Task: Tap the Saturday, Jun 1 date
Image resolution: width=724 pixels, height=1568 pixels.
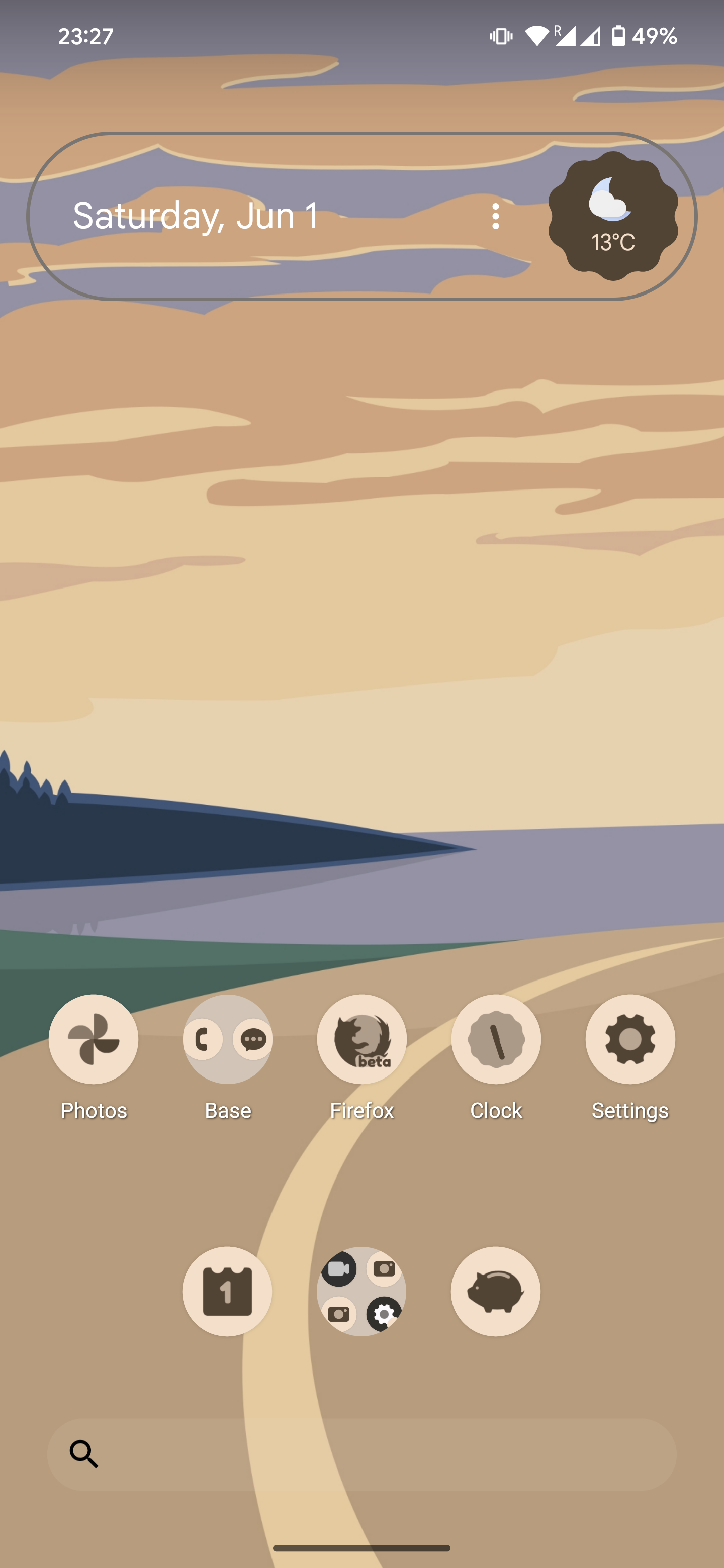Action: tap(196, 216)
